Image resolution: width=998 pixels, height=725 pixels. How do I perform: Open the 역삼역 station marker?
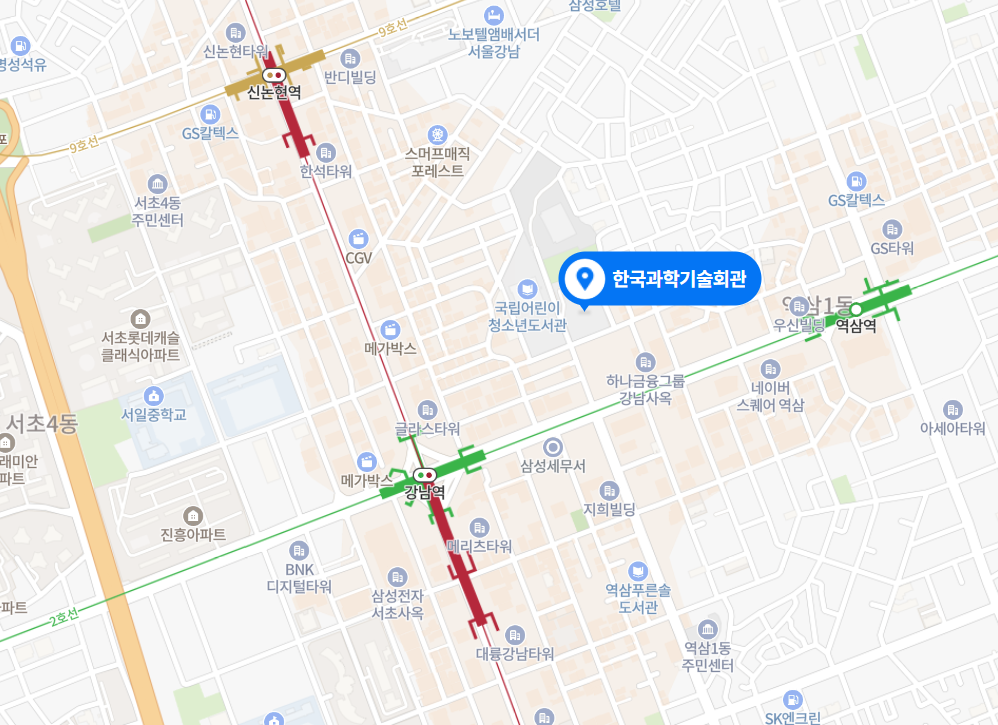click(x=856, y=309)
